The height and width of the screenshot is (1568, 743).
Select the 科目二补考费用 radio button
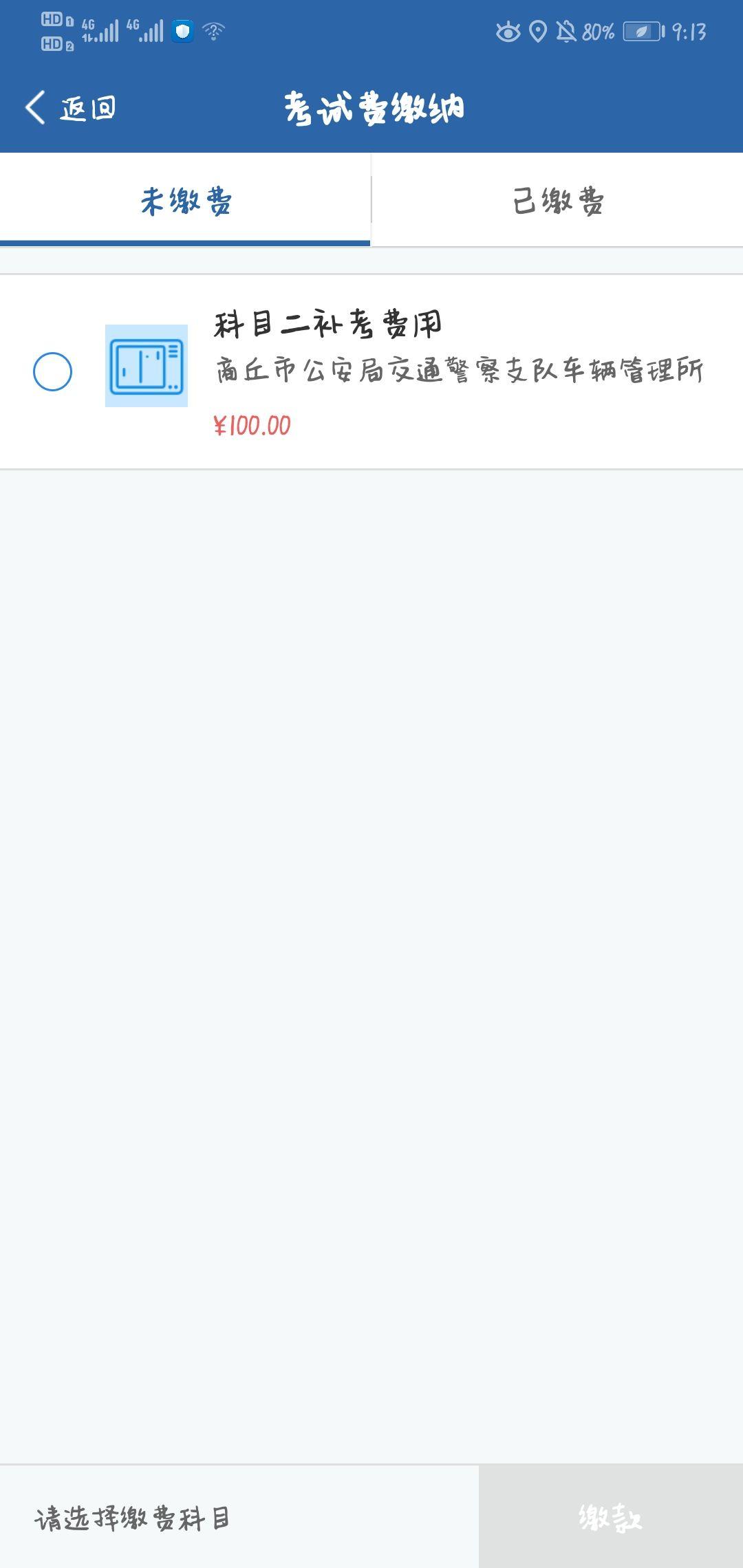point(52,371)
